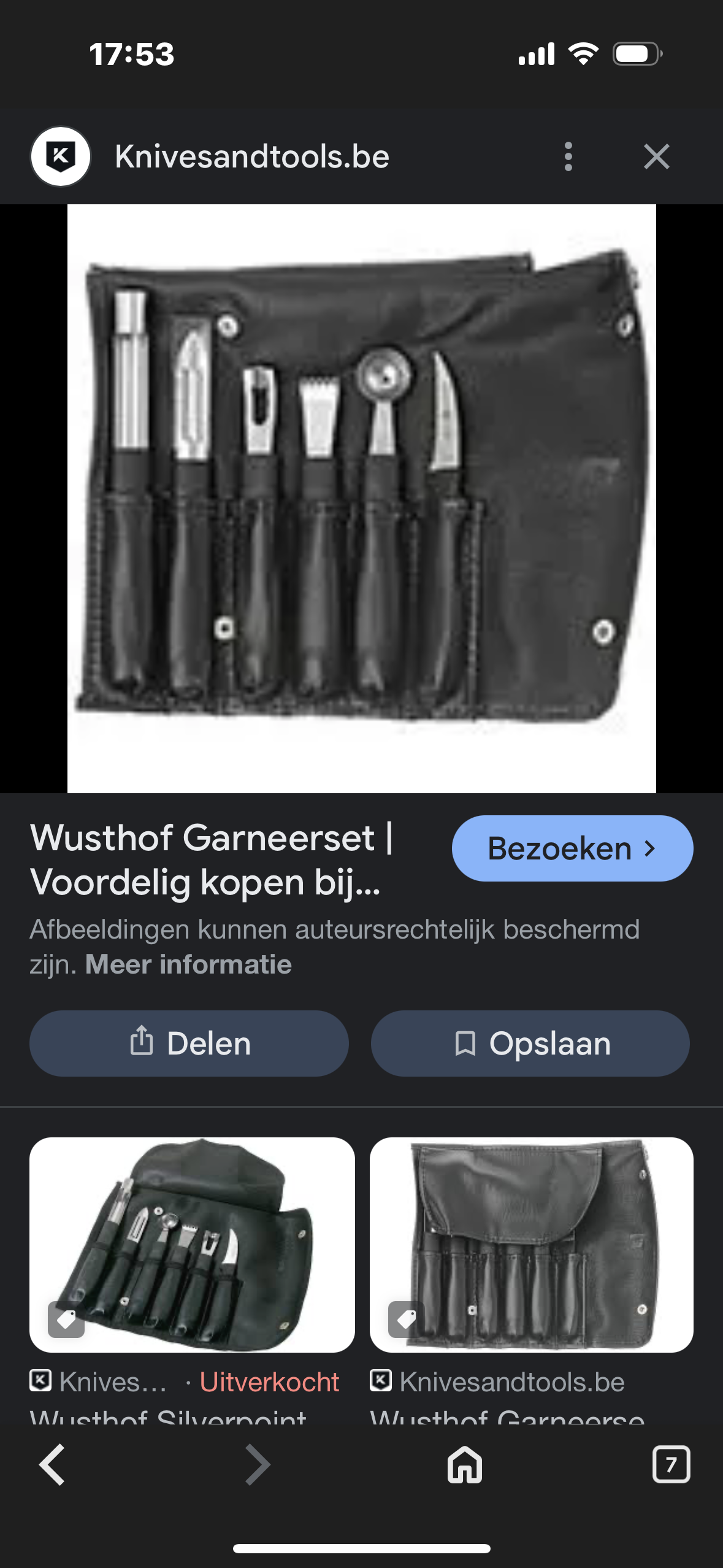723x1568 pixels.
Task: Save image with Opslaan button
Action: click(530, 1043)
